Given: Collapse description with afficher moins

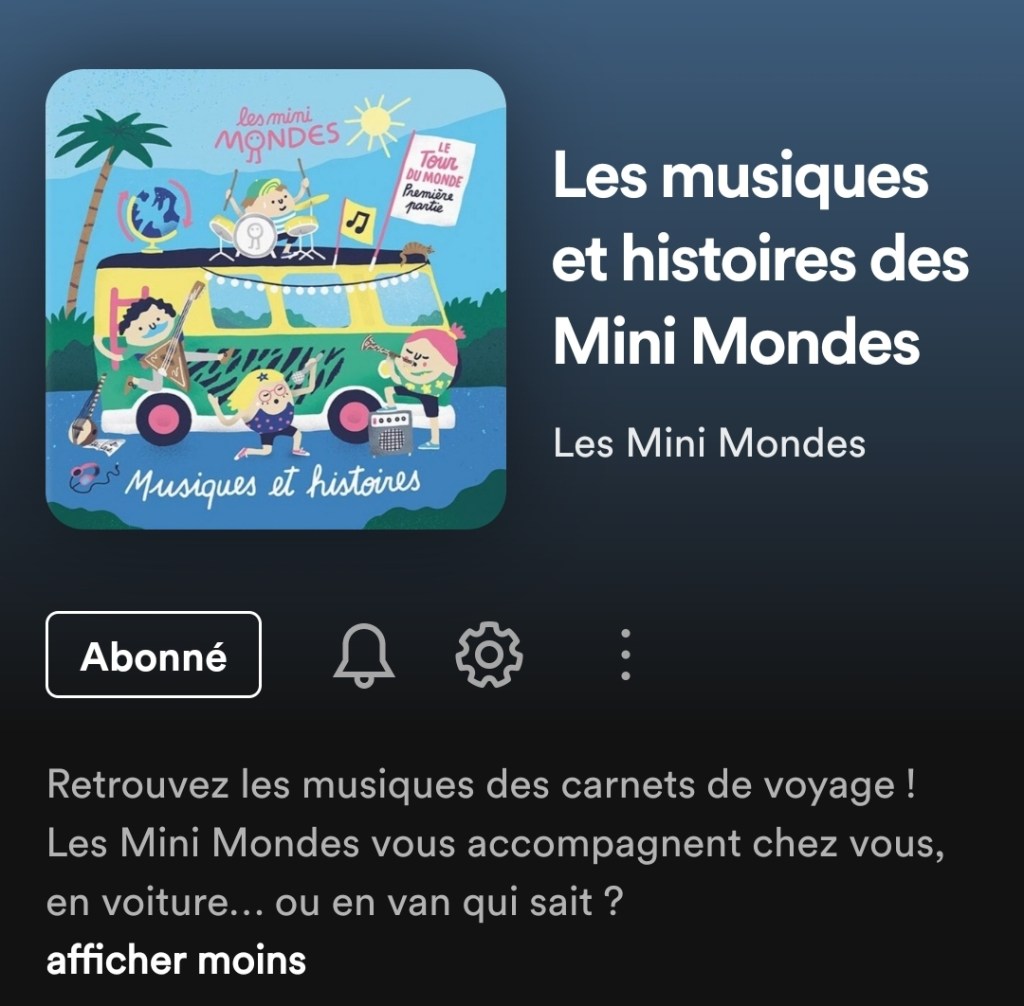Looking at the screenshot, I should [x=176, y=960].
